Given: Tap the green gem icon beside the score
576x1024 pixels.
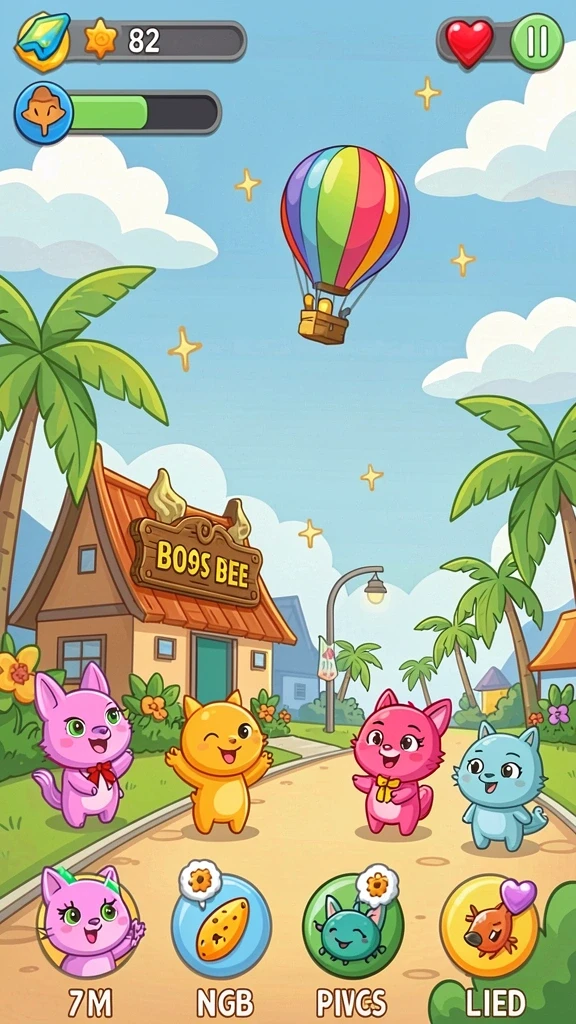Looking at the screenshot, I should pos(43,41).
